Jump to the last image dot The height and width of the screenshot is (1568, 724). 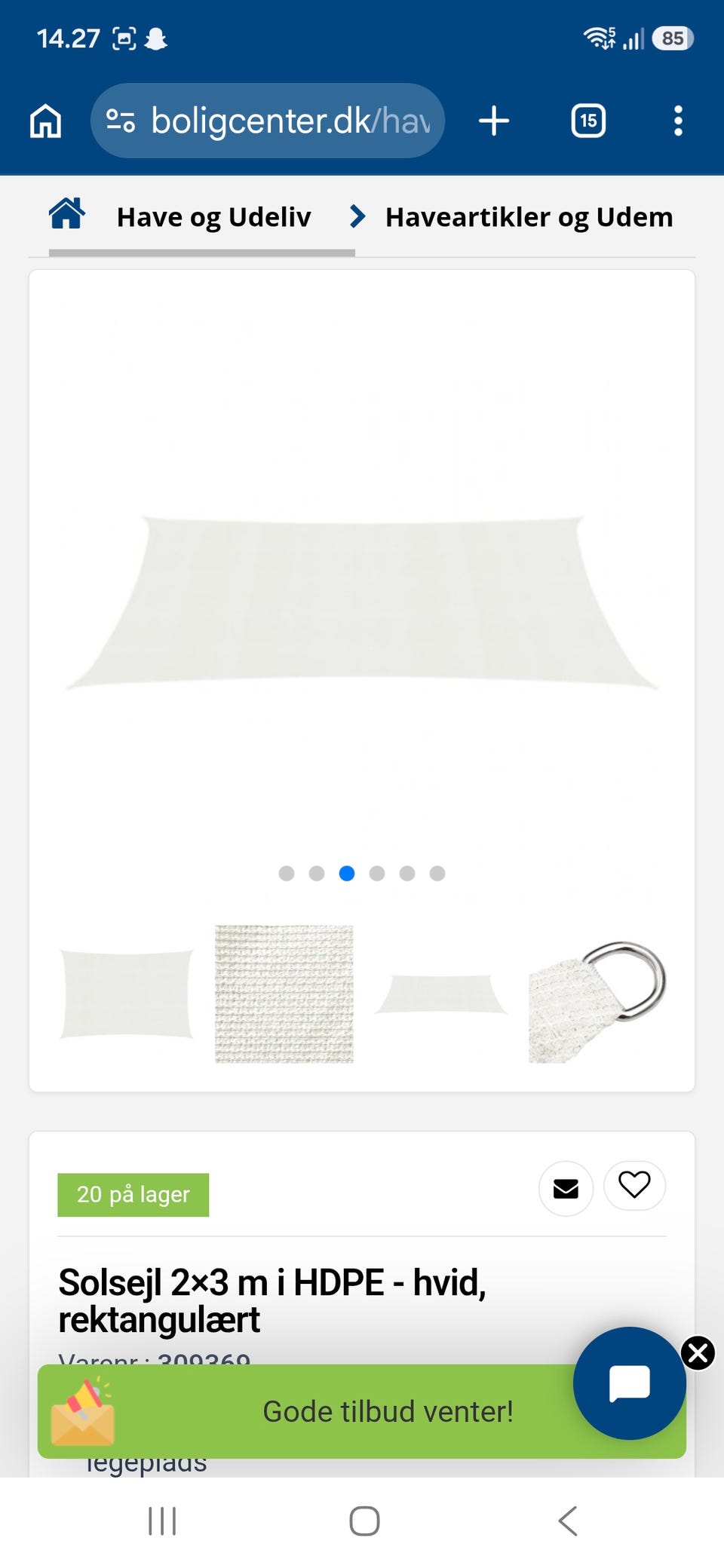click(x=437, y=873)
